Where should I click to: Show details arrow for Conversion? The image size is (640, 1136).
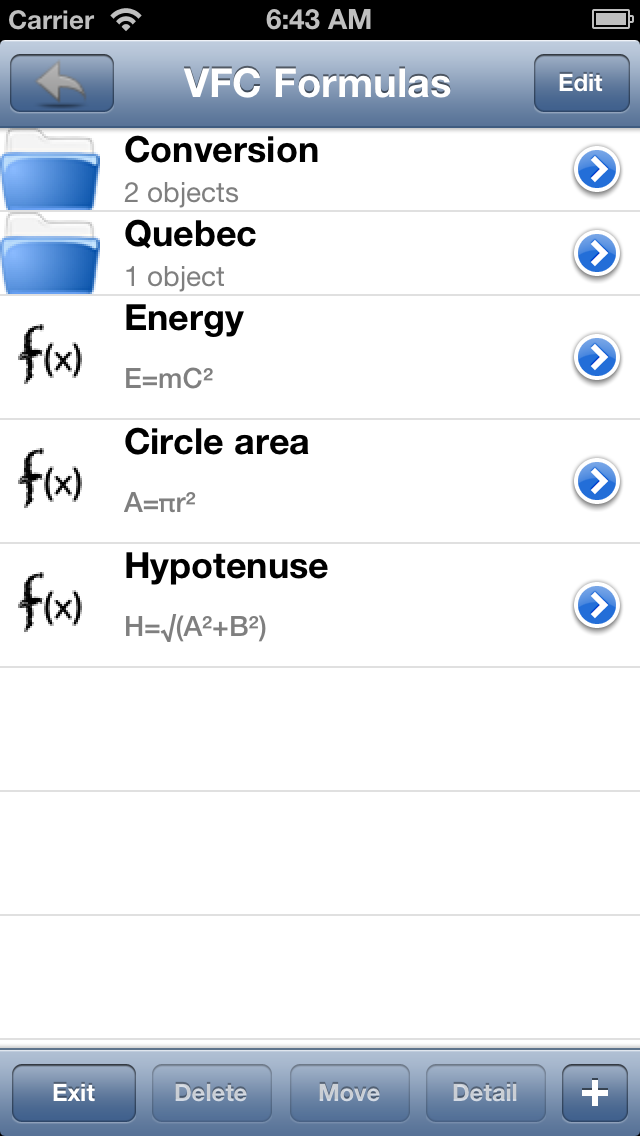pyautogui.click(x=597, y=171)
